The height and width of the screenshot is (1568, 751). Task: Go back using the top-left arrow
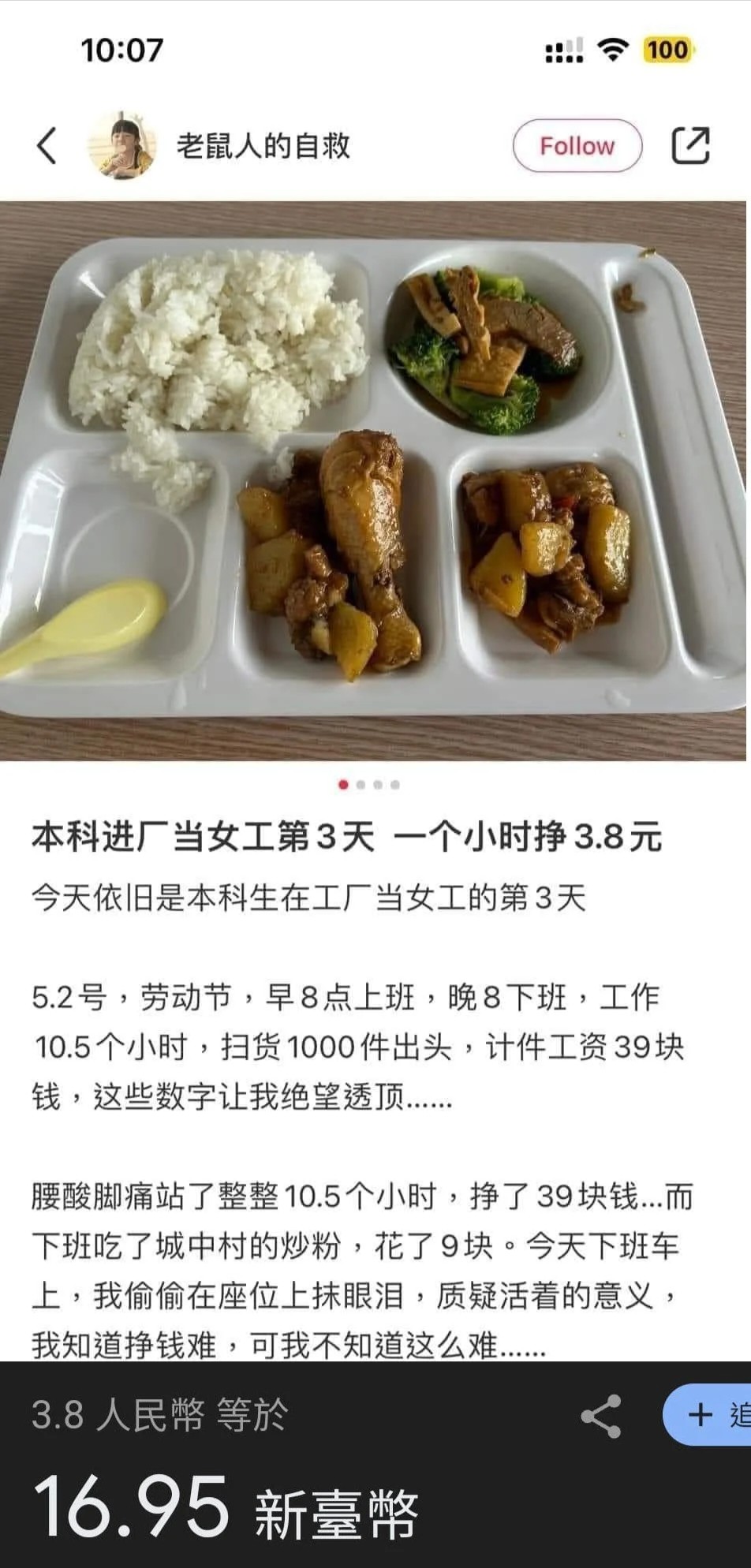tap(47, 146)
